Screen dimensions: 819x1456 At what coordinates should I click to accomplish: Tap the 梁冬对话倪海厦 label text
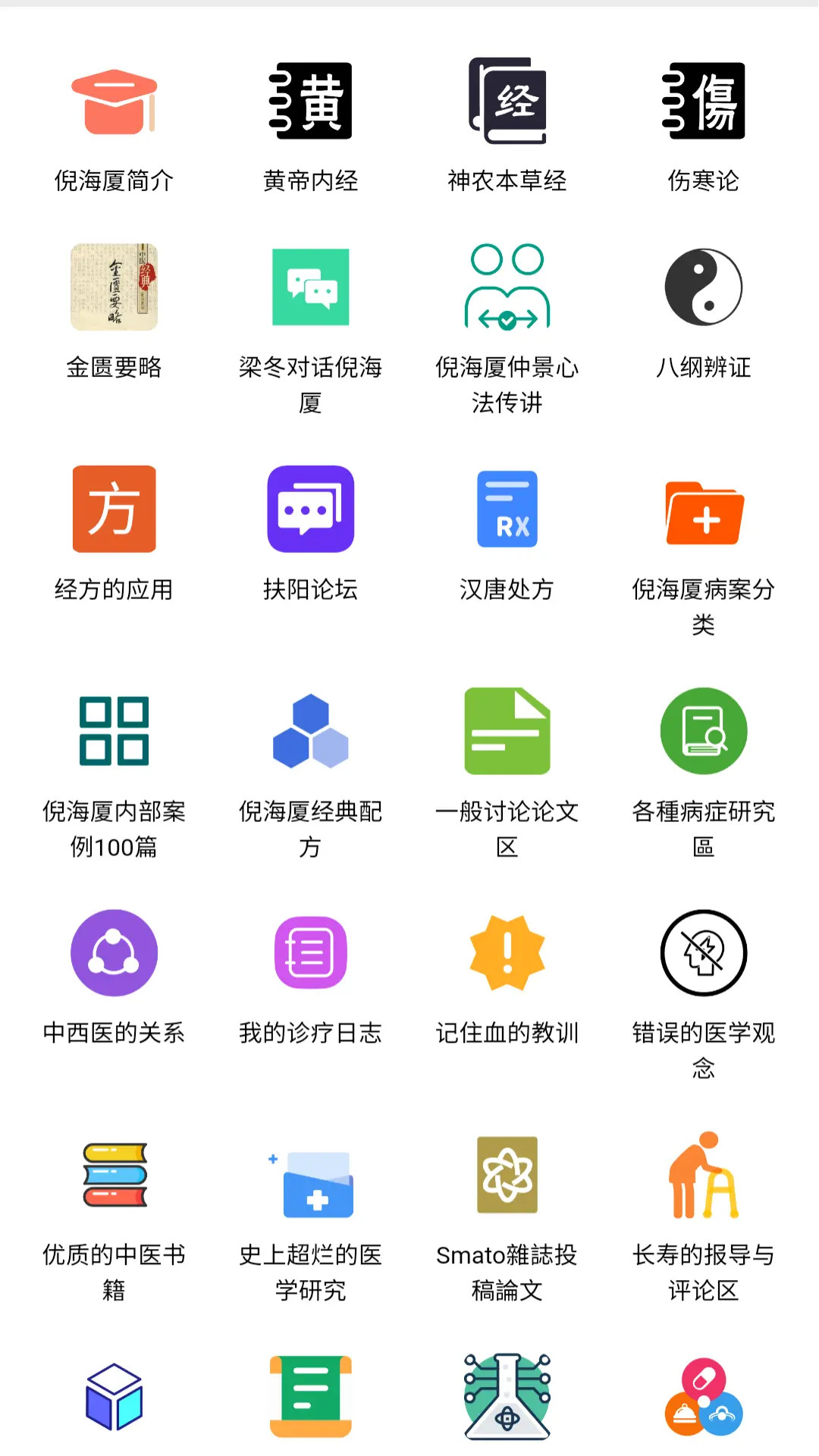click(309, 387)
